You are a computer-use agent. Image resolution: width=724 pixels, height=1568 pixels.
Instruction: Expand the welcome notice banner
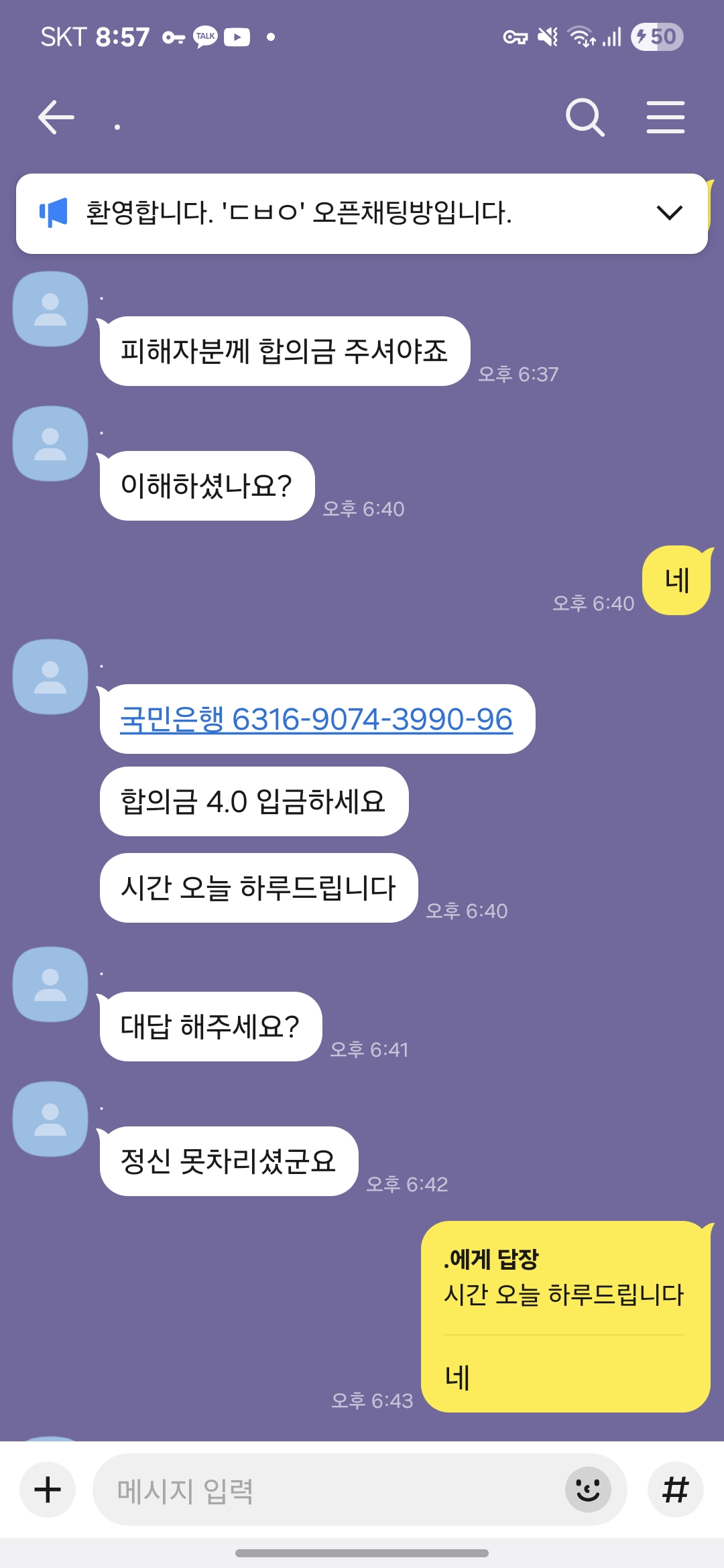point(669,213)
